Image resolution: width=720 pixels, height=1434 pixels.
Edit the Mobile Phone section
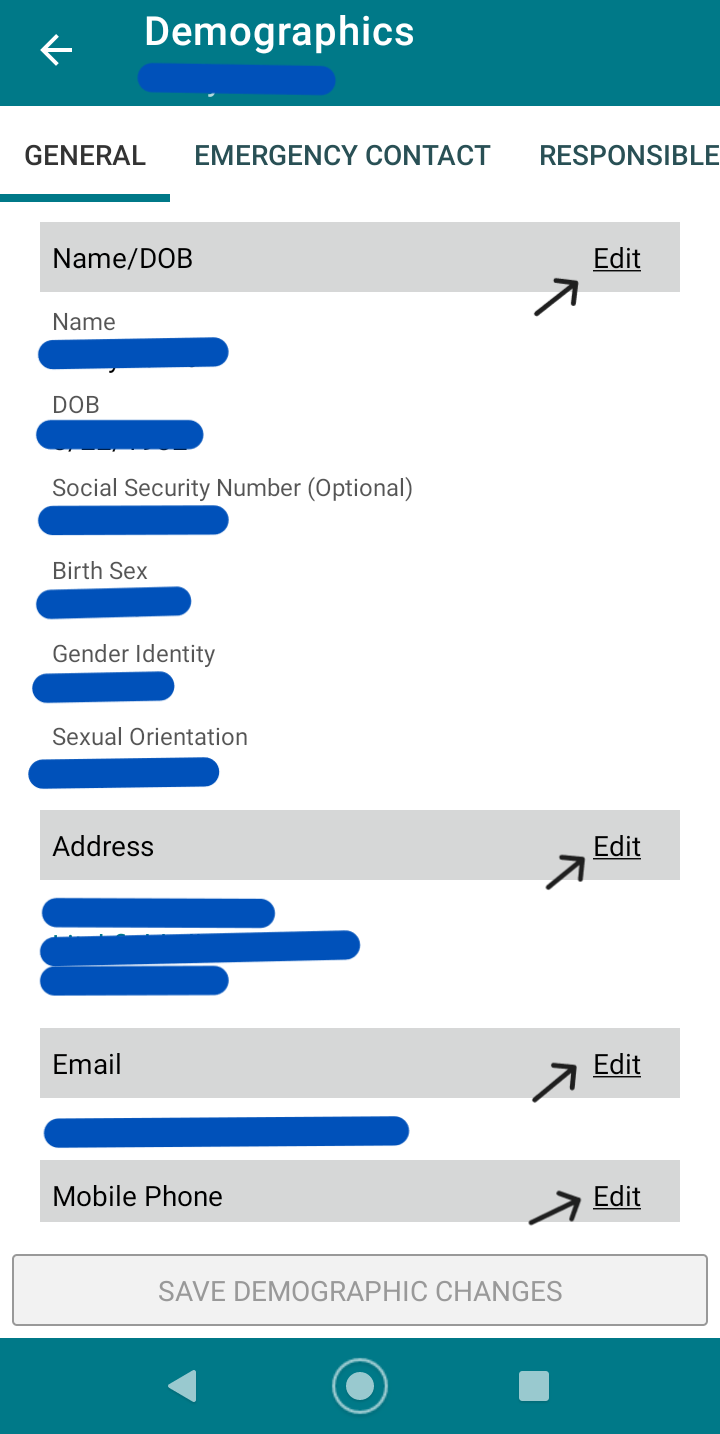coord(616,1196)
